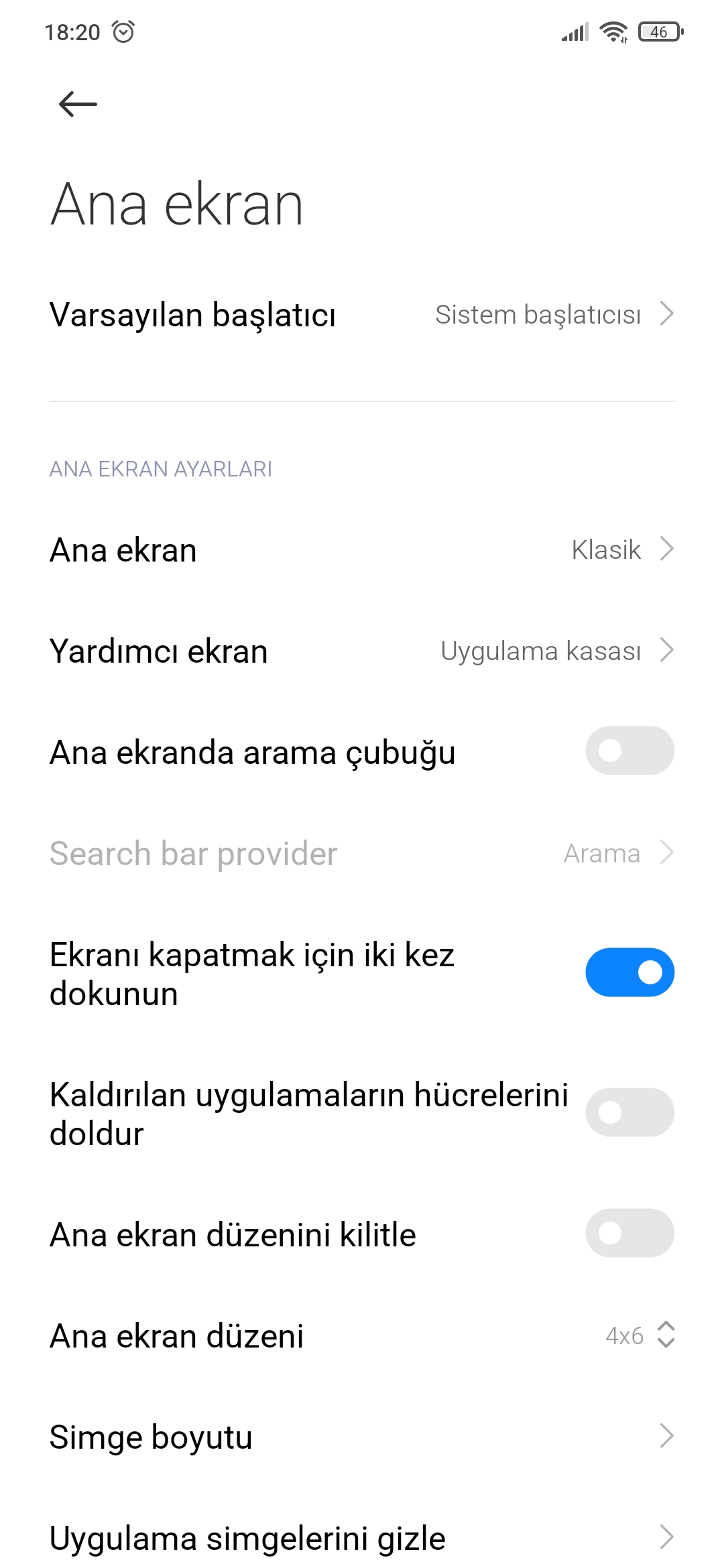This screenshot has height=1568, width=724.
Task: Toggle Ana ekran düzenini kilitle on
Action: tap(629, 1233)
